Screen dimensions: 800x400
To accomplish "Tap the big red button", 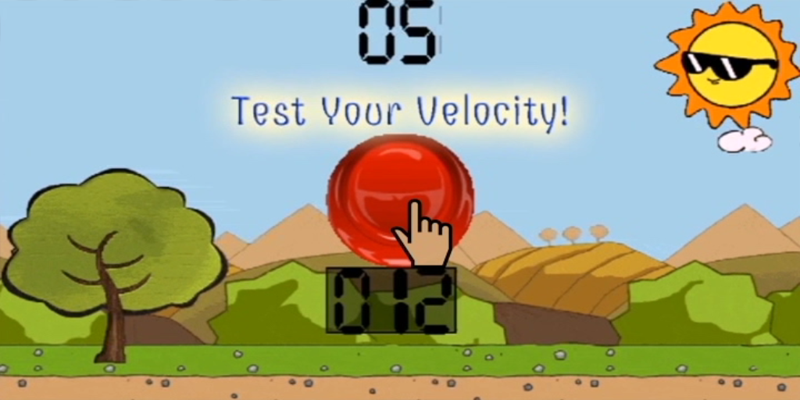I will click(398, 195).
